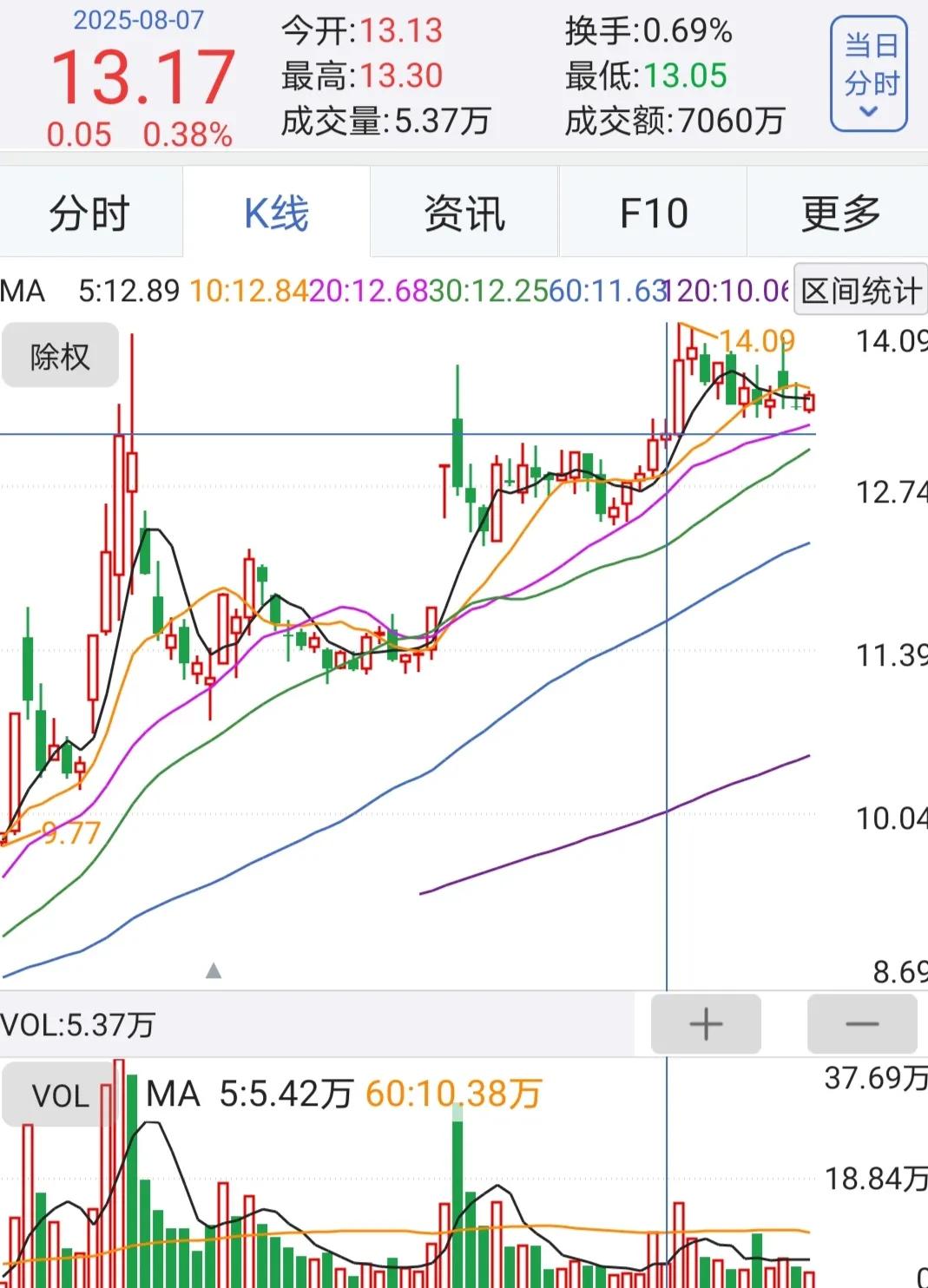Select the orange MA60 volume legend

pos(456,1094)
